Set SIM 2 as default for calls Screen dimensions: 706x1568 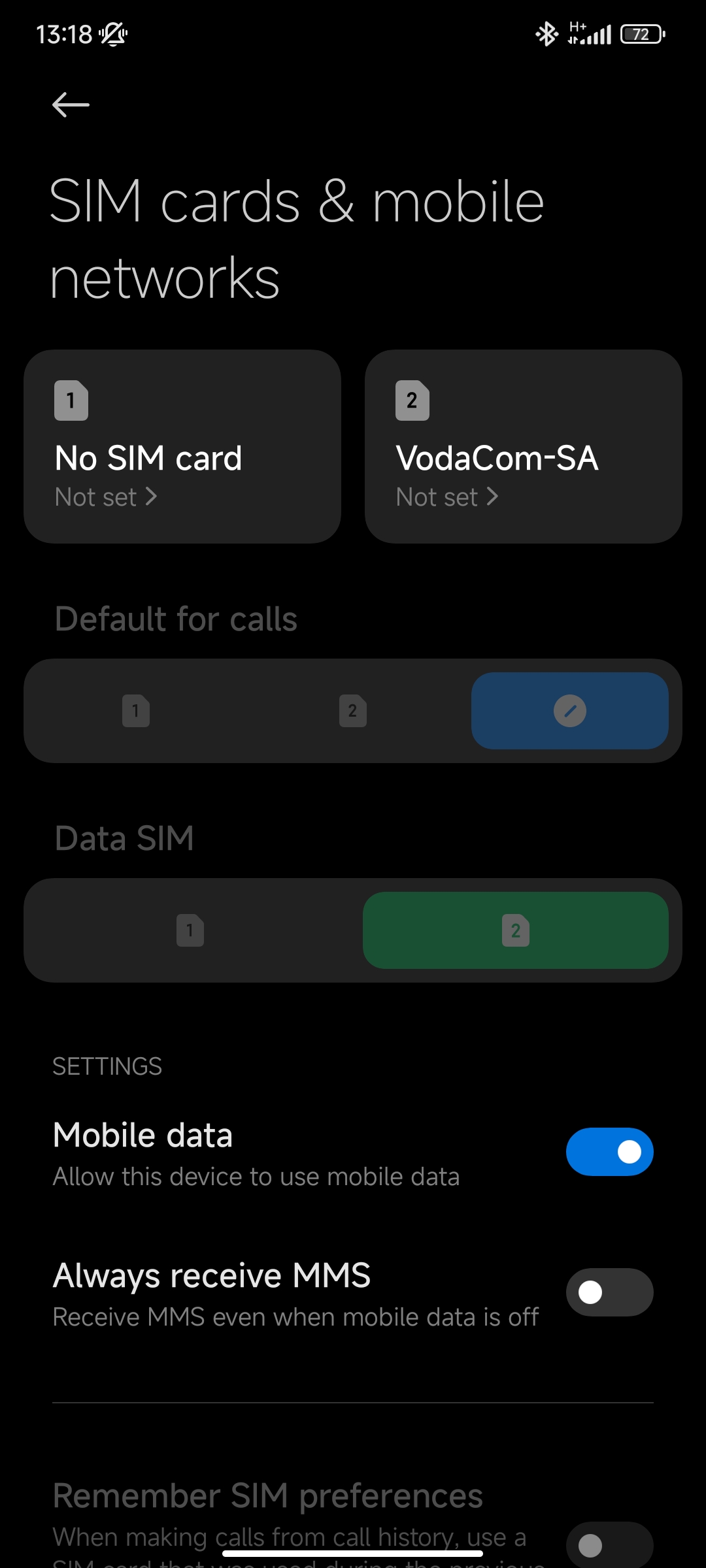click(353, 711)
